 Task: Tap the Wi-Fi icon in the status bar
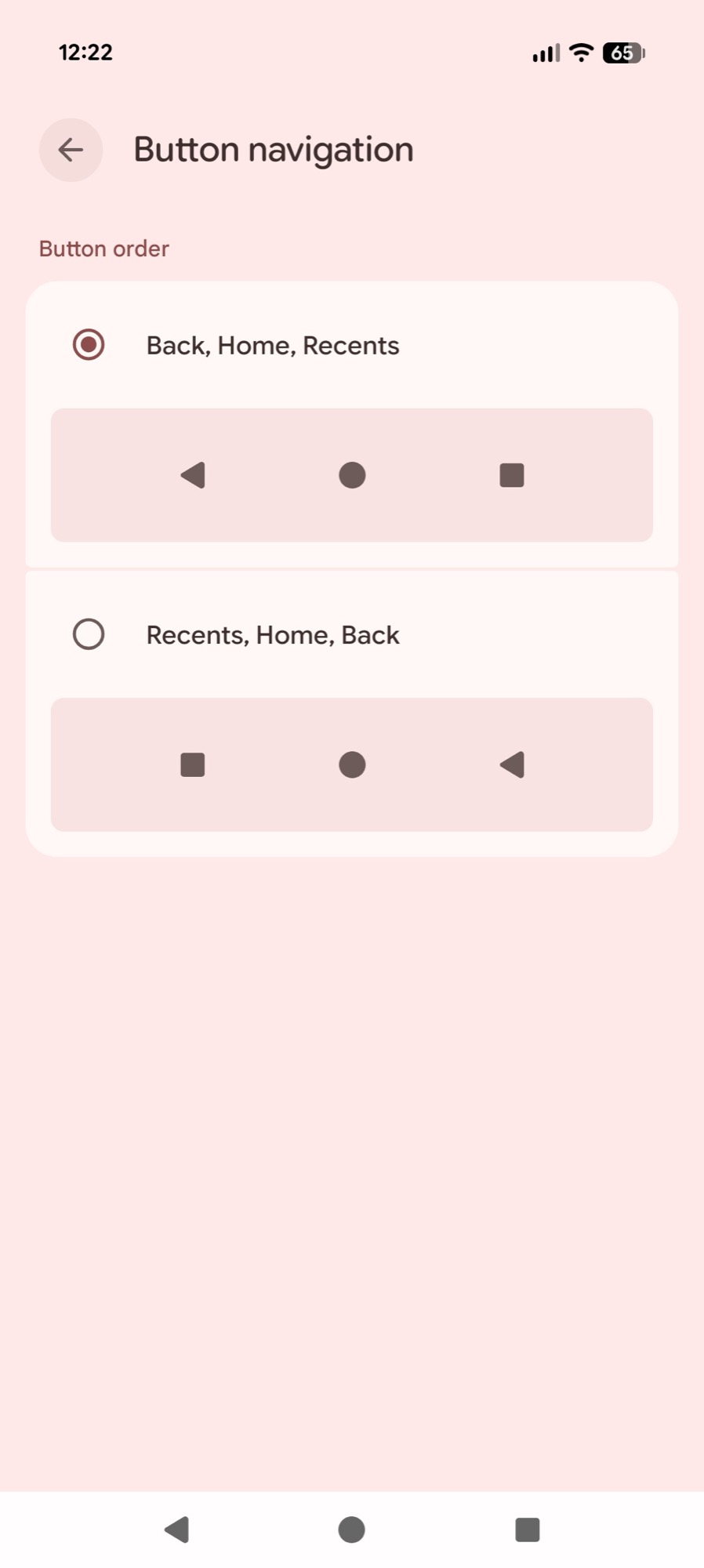click(580, 52)
